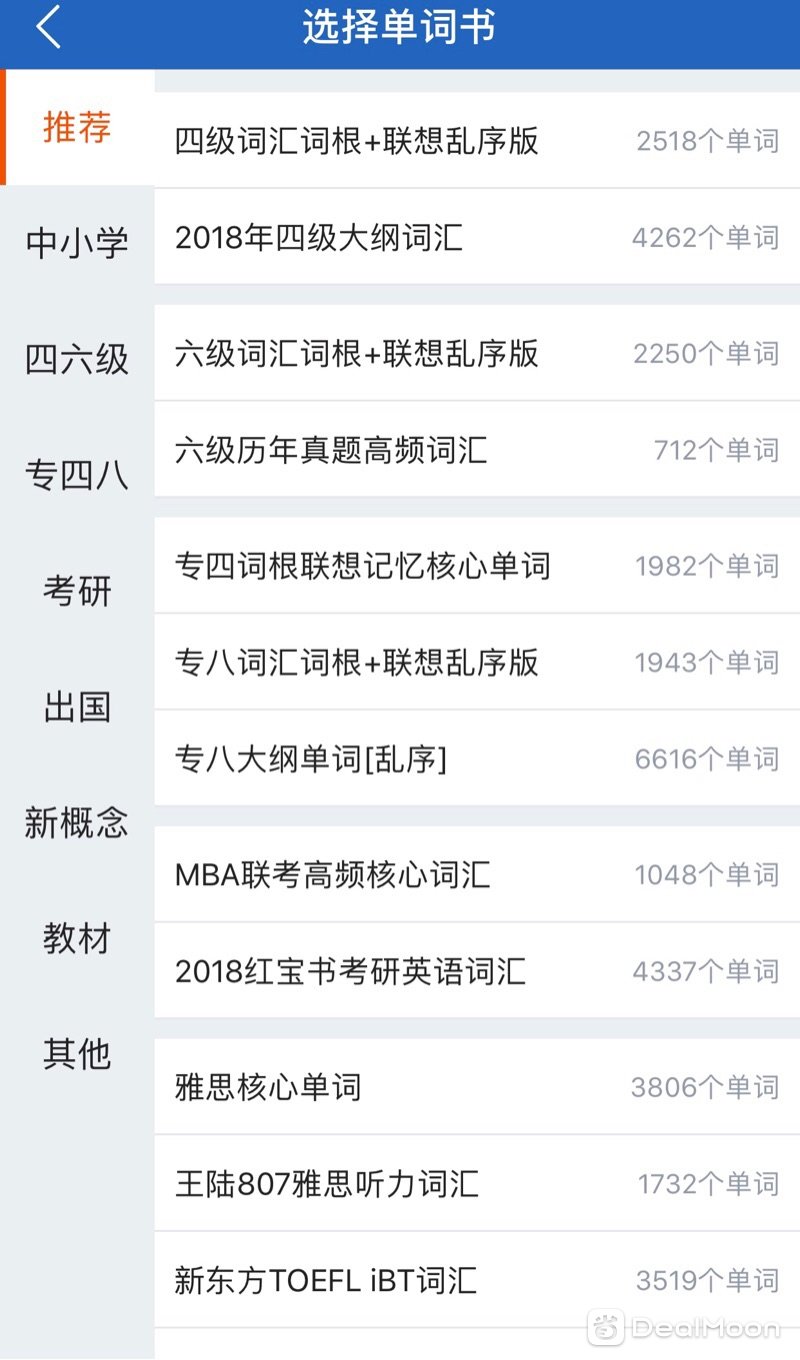Open MBA联考高频核心词汇
800x1360 pixels.
tap(477, 875)
